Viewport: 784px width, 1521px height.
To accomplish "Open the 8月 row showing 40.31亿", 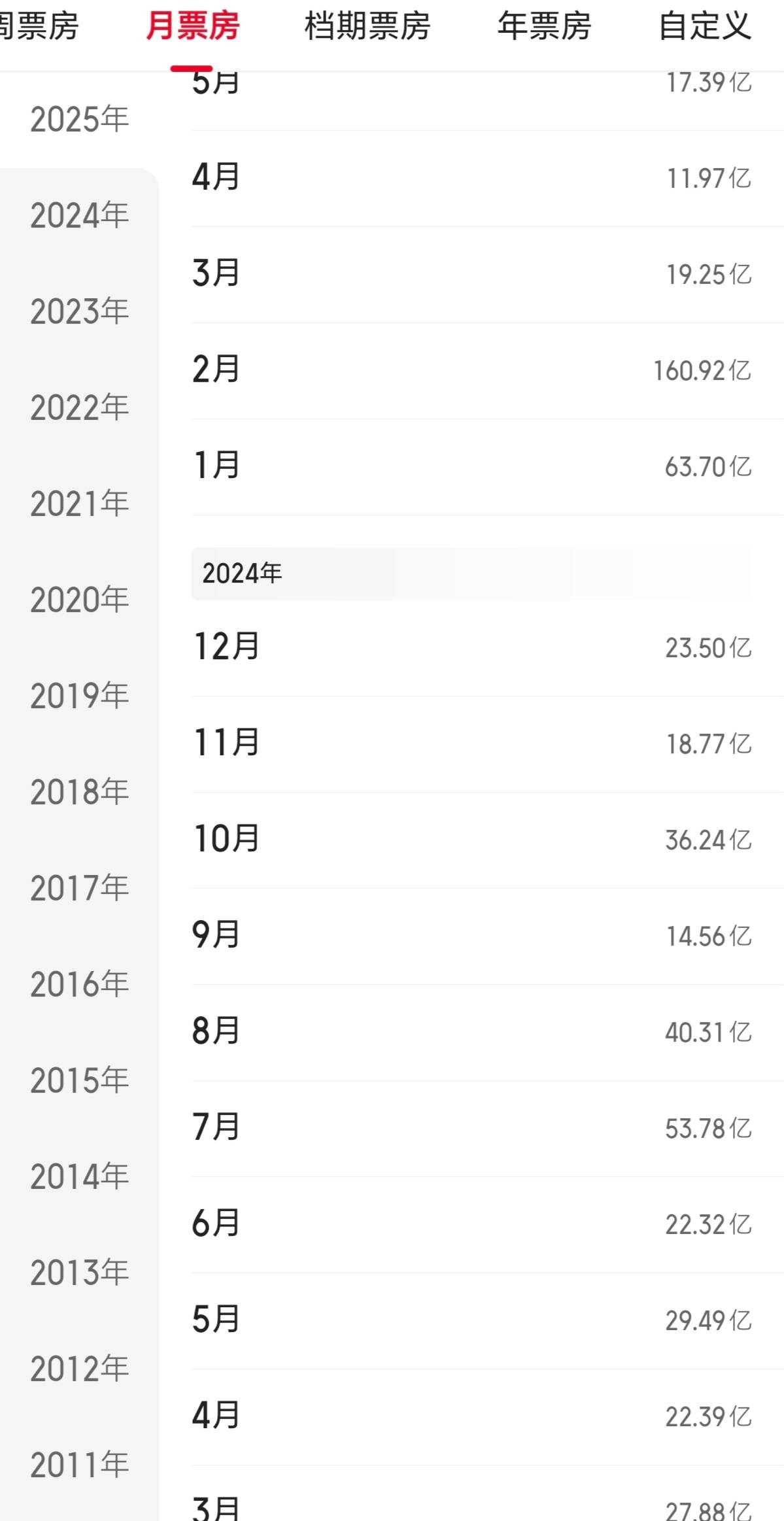I will click(x=487, y=1033).
